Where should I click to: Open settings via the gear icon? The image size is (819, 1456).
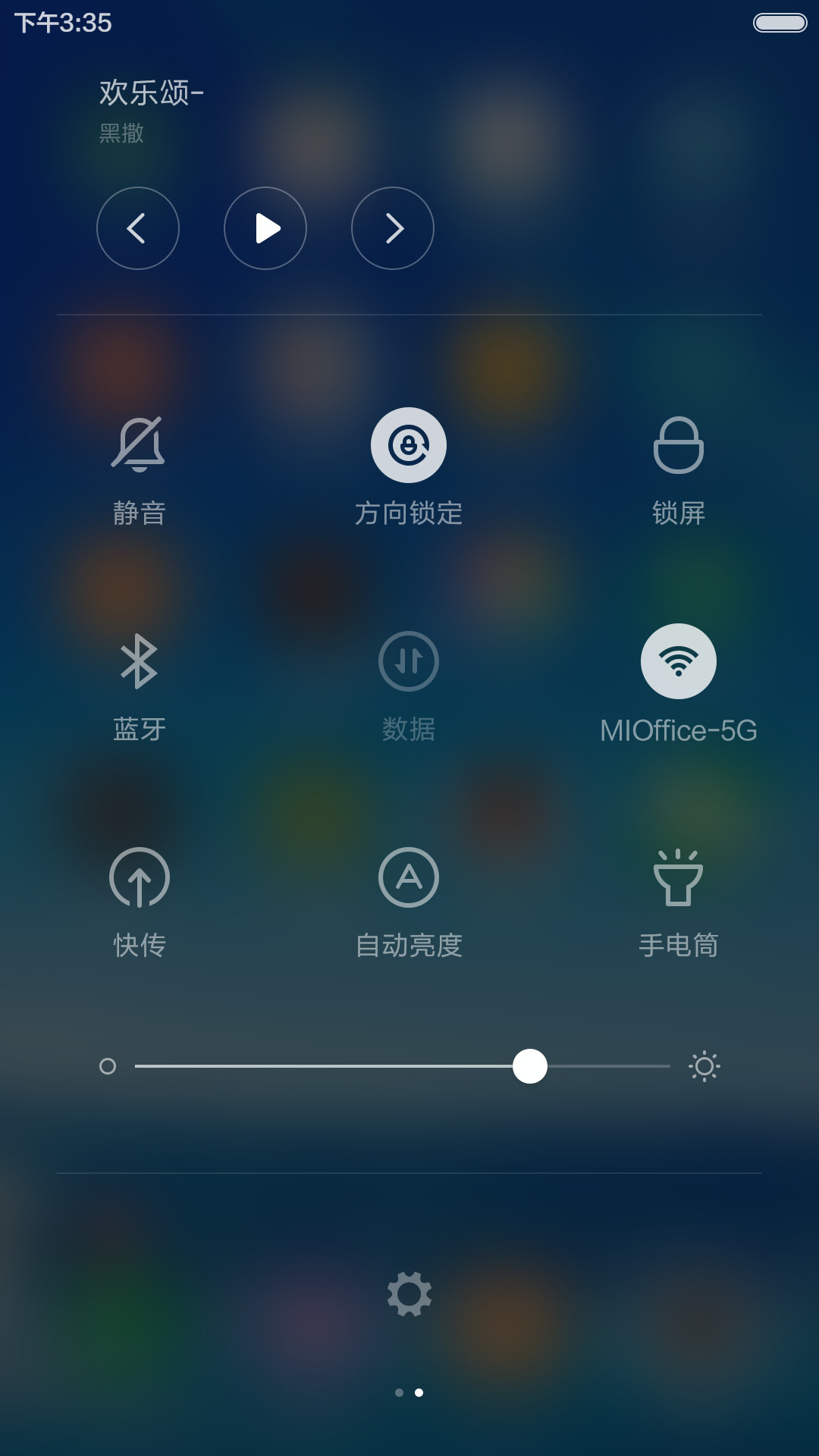(x=409, y=1294)
